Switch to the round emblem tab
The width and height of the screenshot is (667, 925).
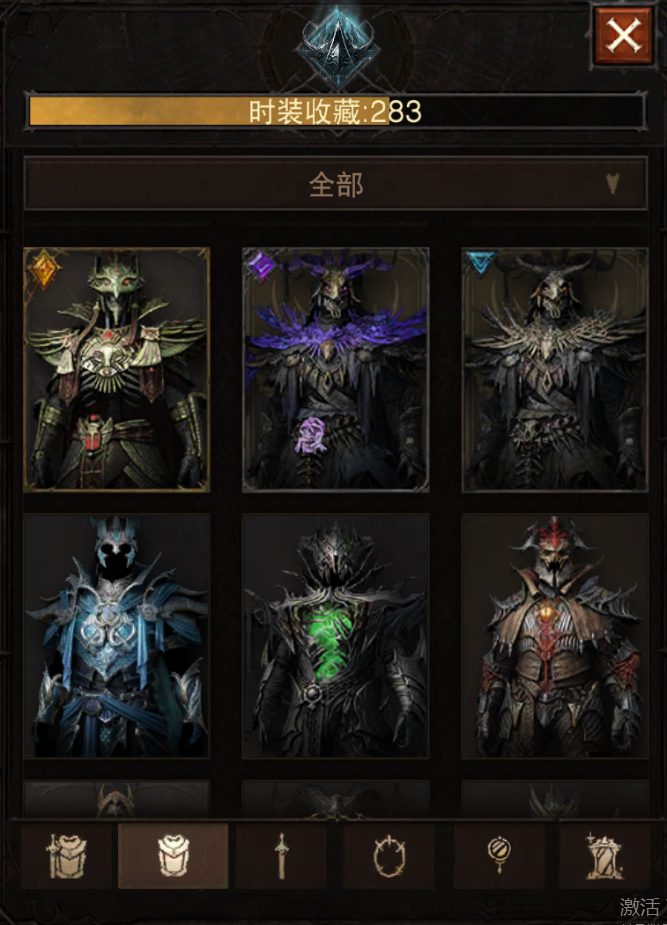pyautogui.click(x=498, y=857)
